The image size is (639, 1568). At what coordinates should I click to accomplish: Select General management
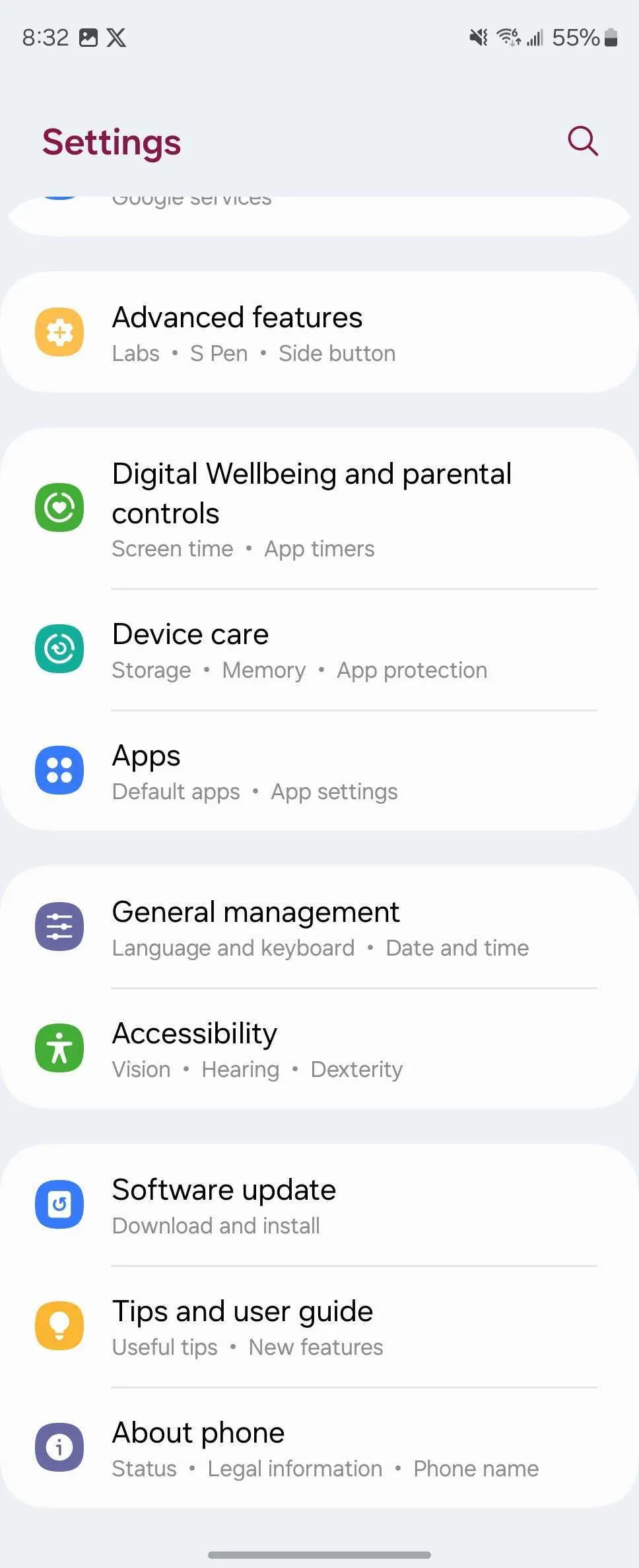[x=319, y=928]
